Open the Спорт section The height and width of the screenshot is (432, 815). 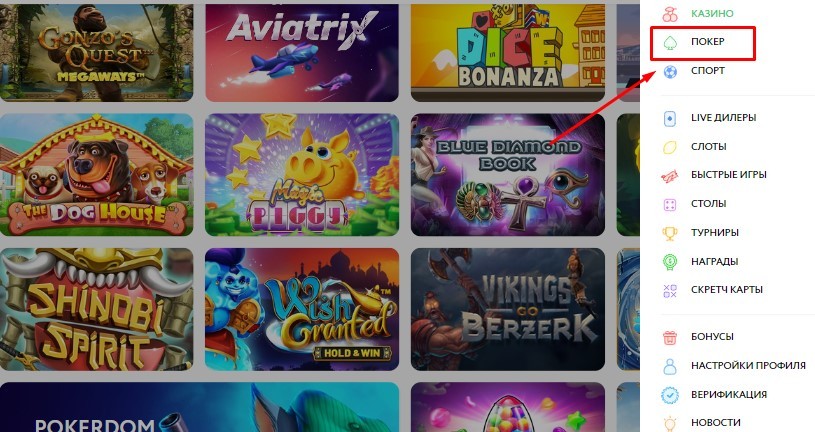707,72
